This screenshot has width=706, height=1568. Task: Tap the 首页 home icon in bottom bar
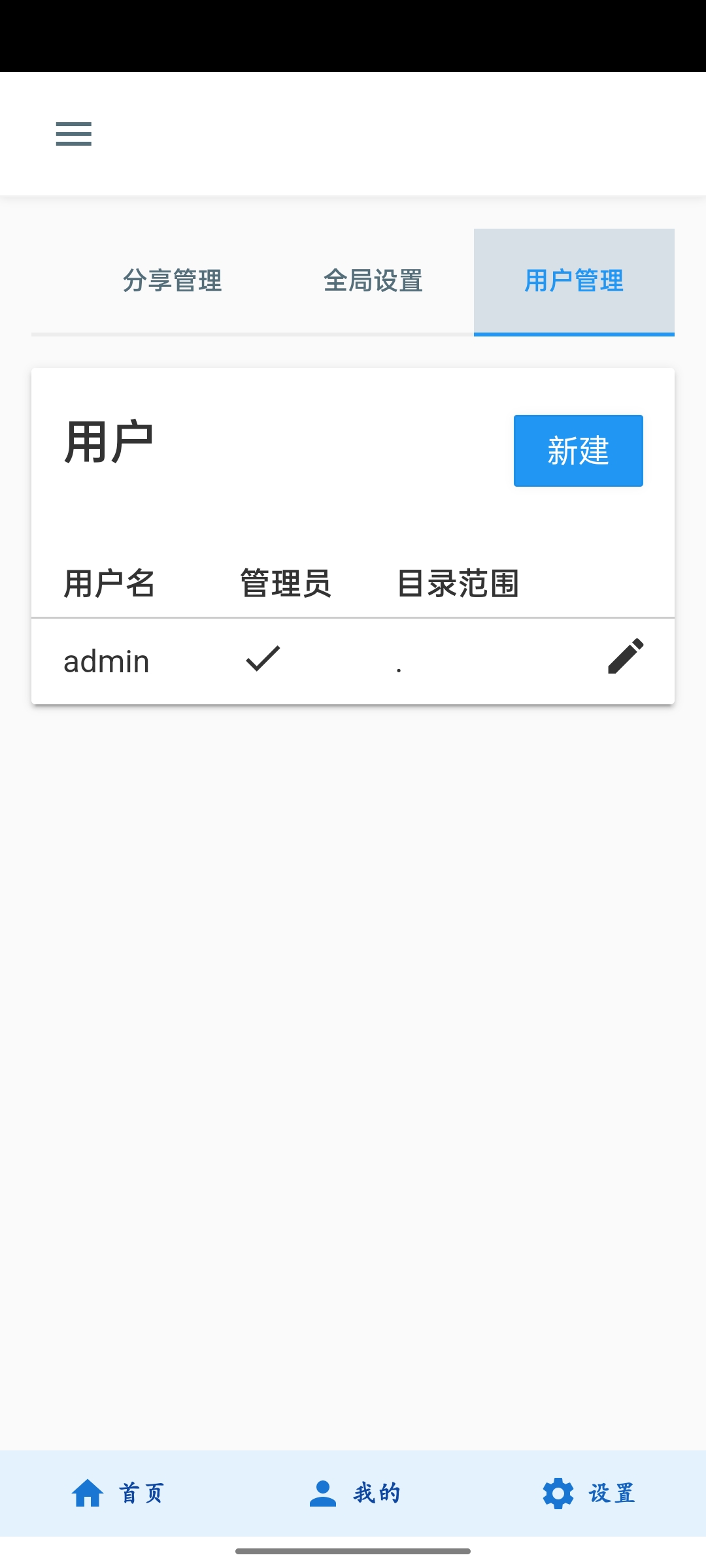(88, 1492)
